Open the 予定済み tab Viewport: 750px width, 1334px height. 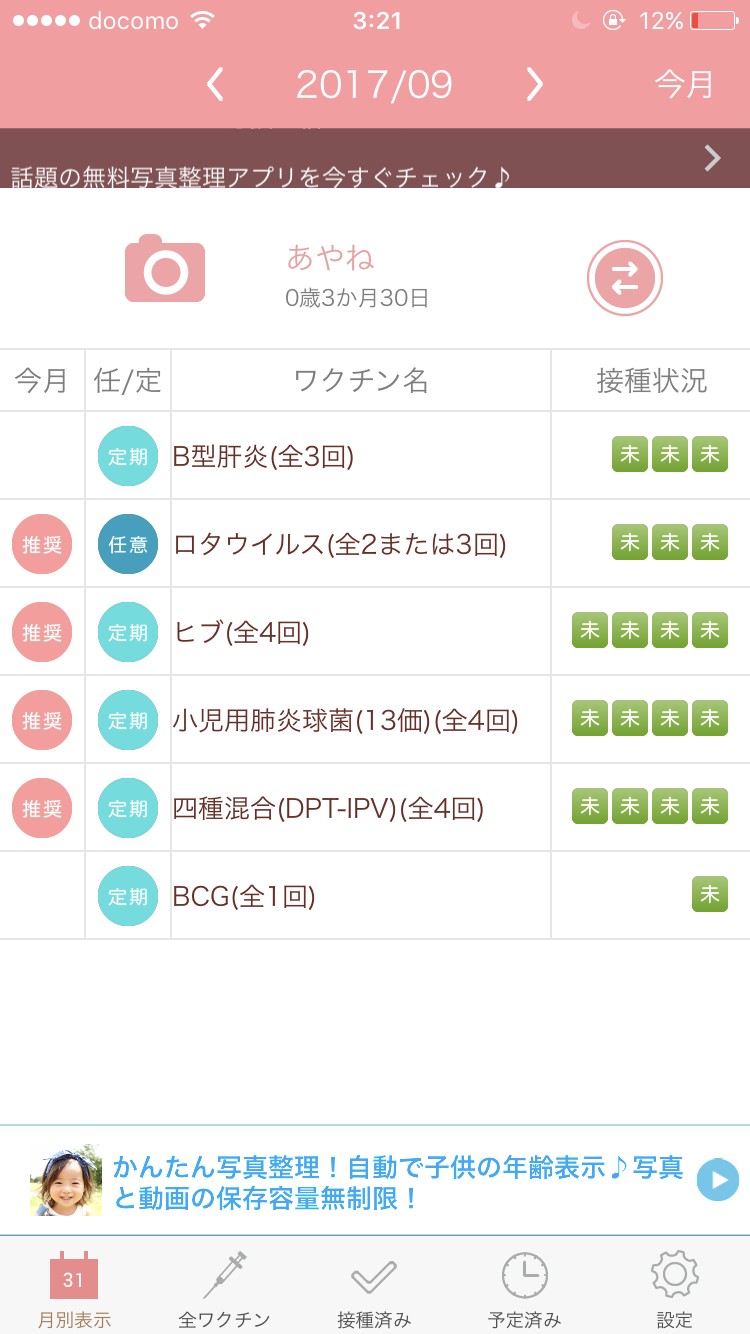(525, 1288)
